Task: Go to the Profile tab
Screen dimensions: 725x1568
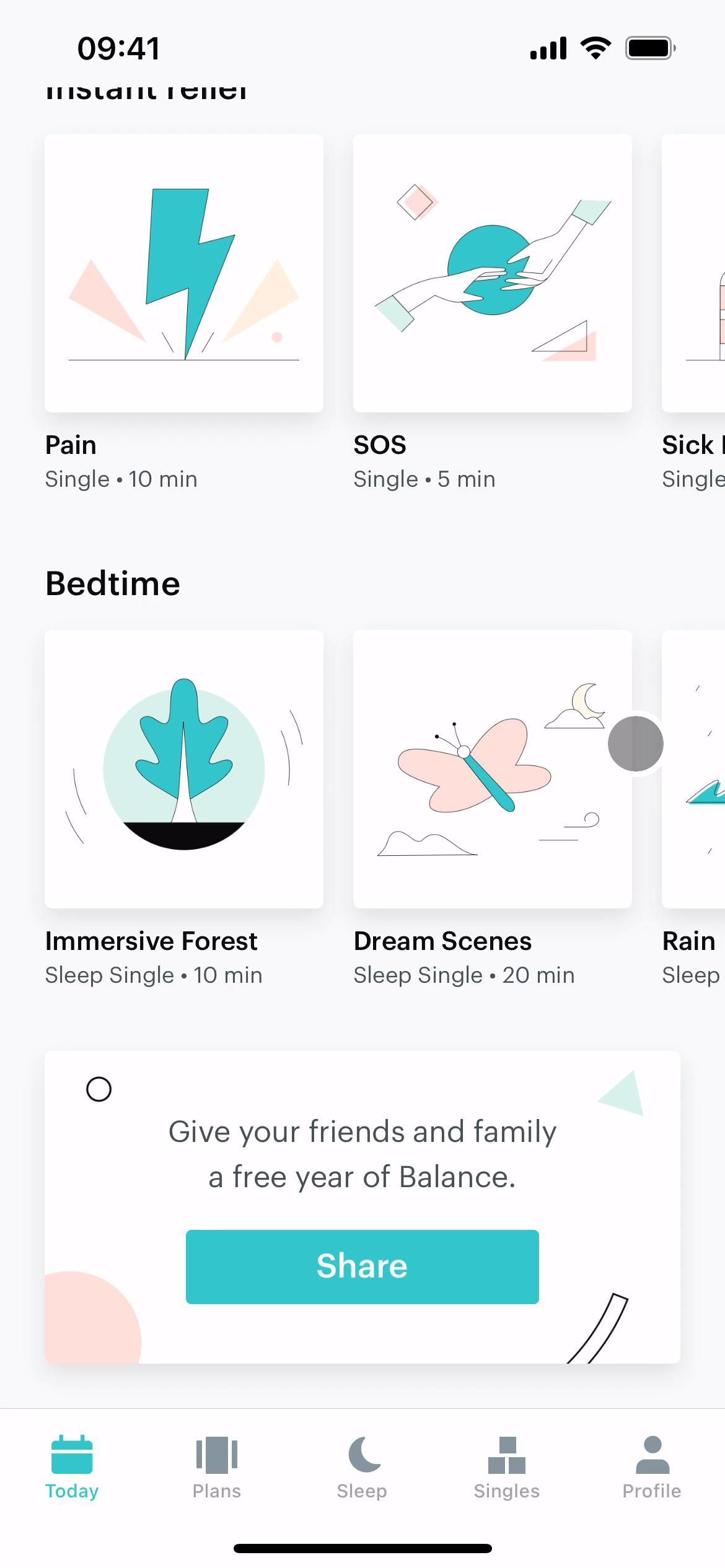Action: coord(651,1467)
